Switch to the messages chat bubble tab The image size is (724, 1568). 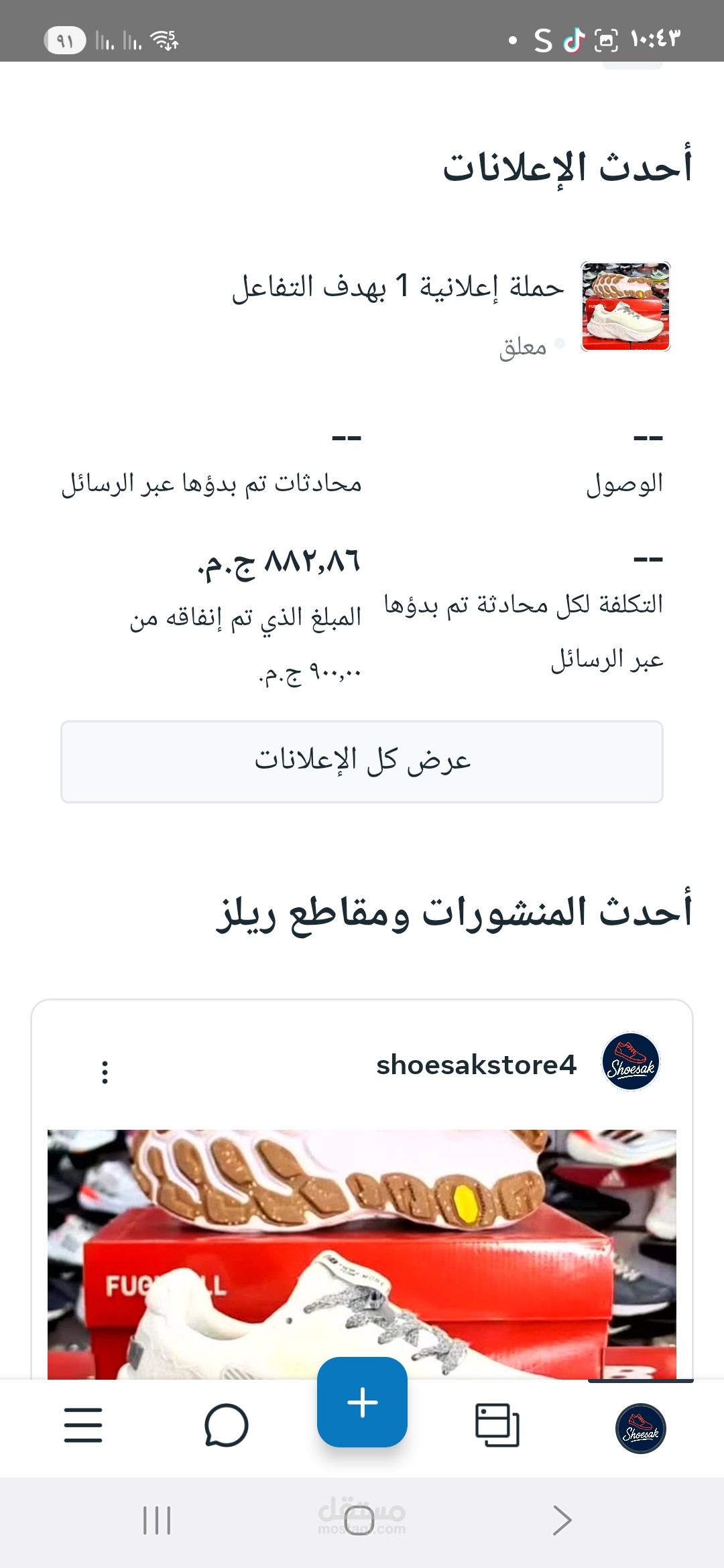226,1425
